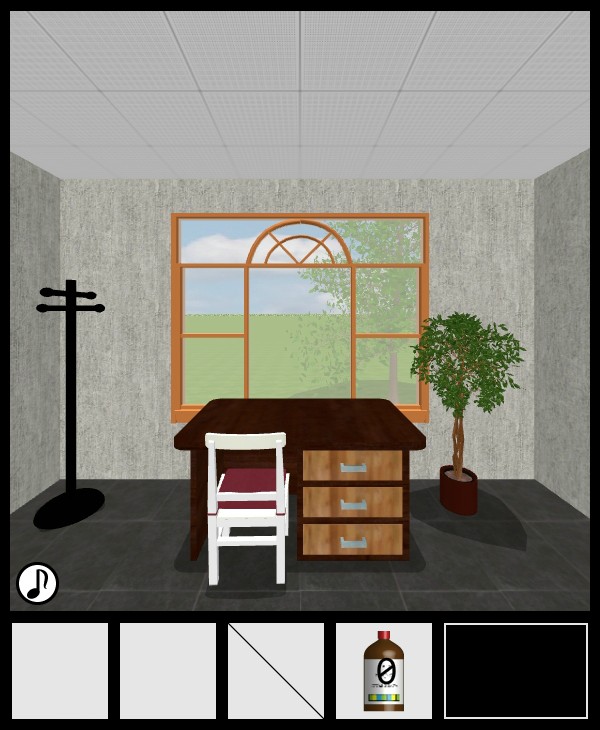Open the bottom desk drawer
This screenshot has width=600, height=730.
coord(353,540)
